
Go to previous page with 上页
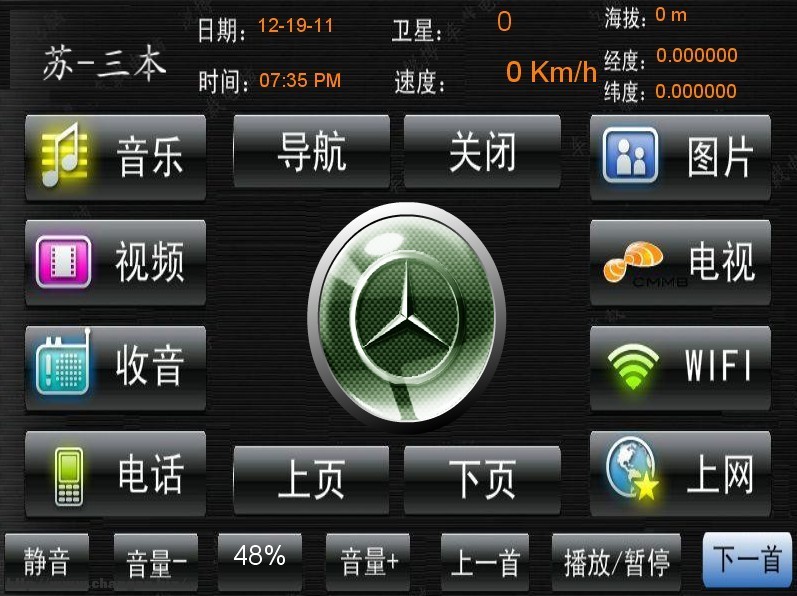(x=311, y=479)
